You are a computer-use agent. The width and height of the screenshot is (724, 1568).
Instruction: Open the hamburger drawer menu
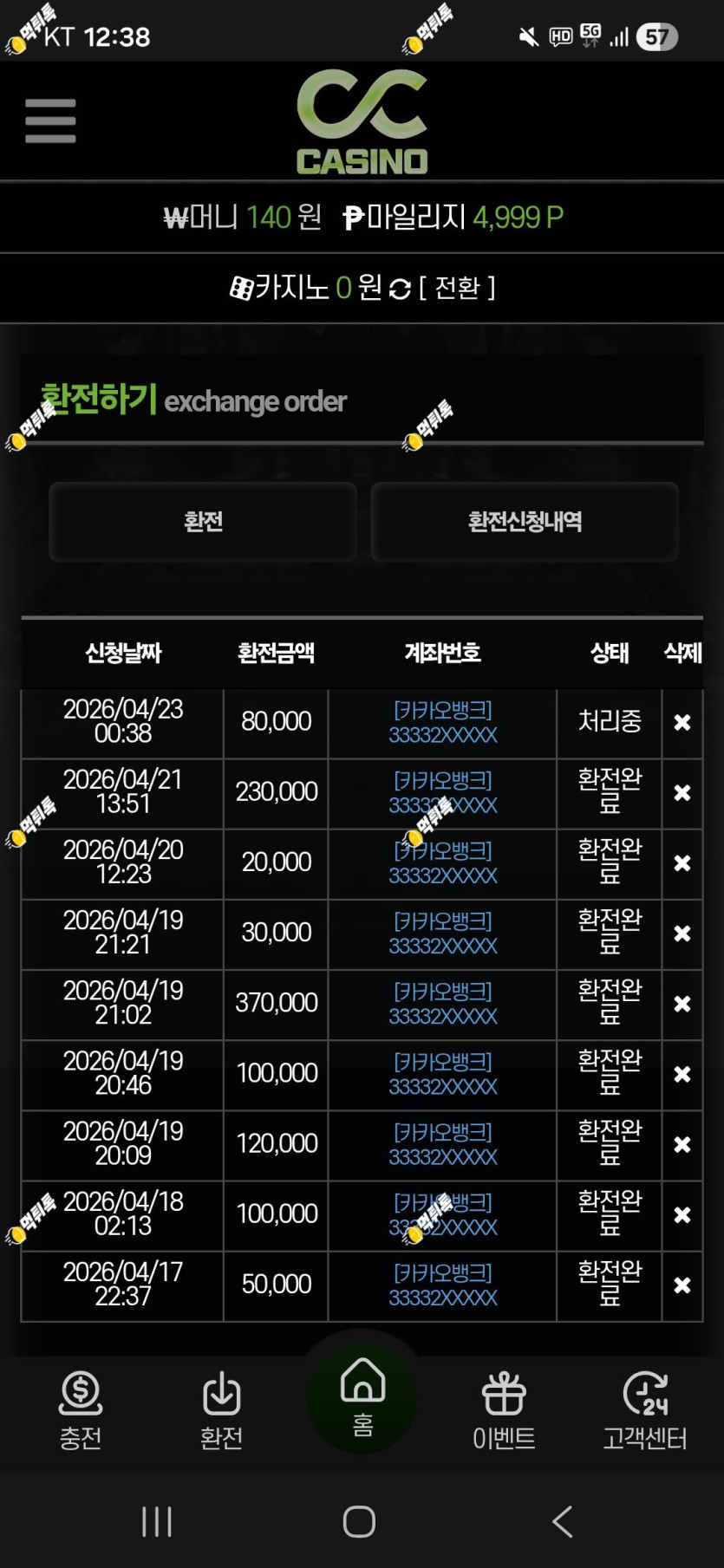50,120
